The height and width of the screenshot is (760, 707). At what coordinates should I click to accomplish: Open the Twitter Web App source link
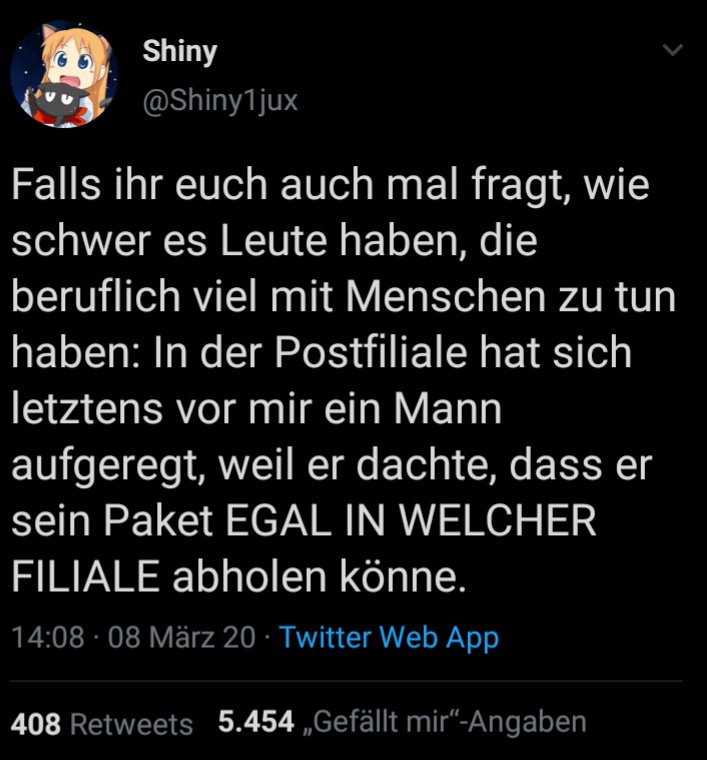click(x=389, y=638)
